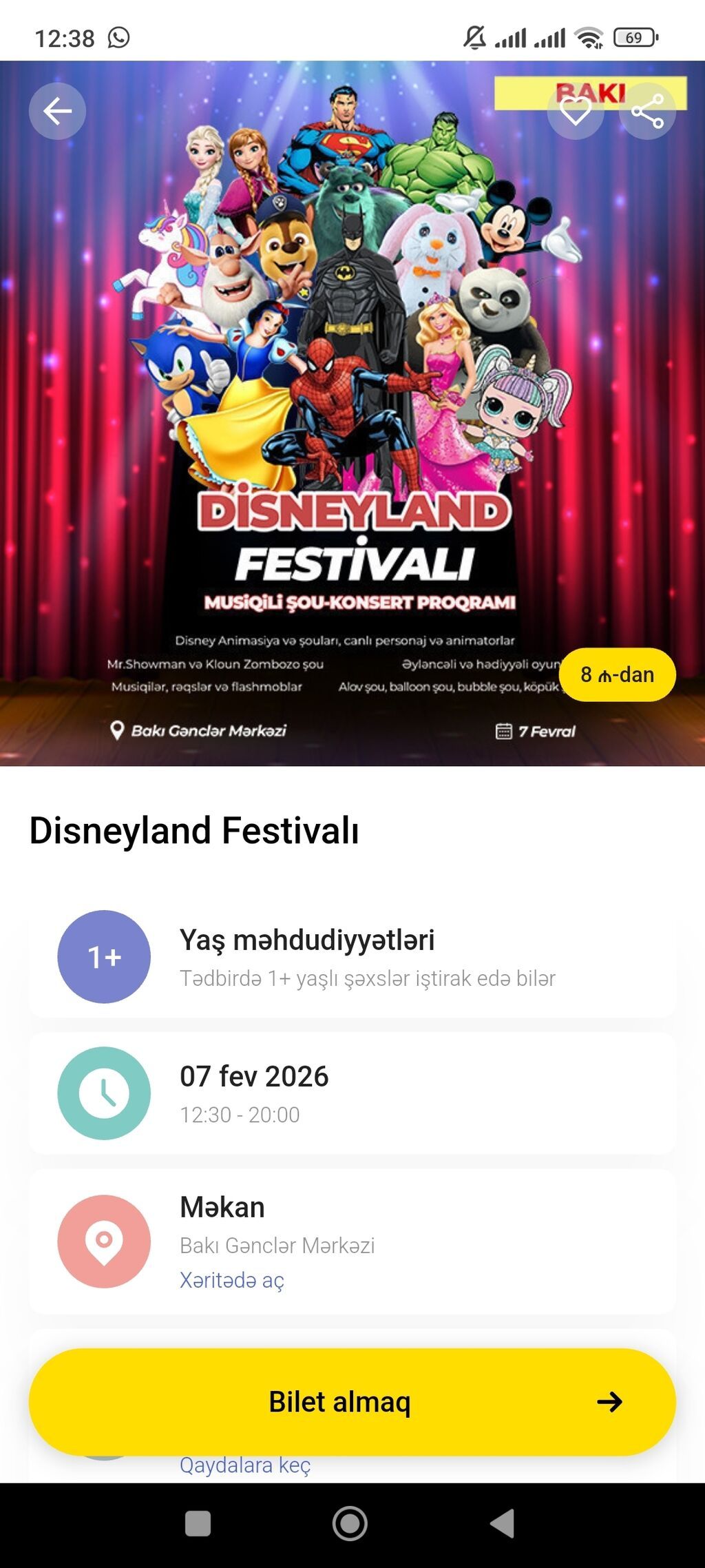This screenshot has width=705, height=1568.
Task: Share this event
Action: point(647,111)
